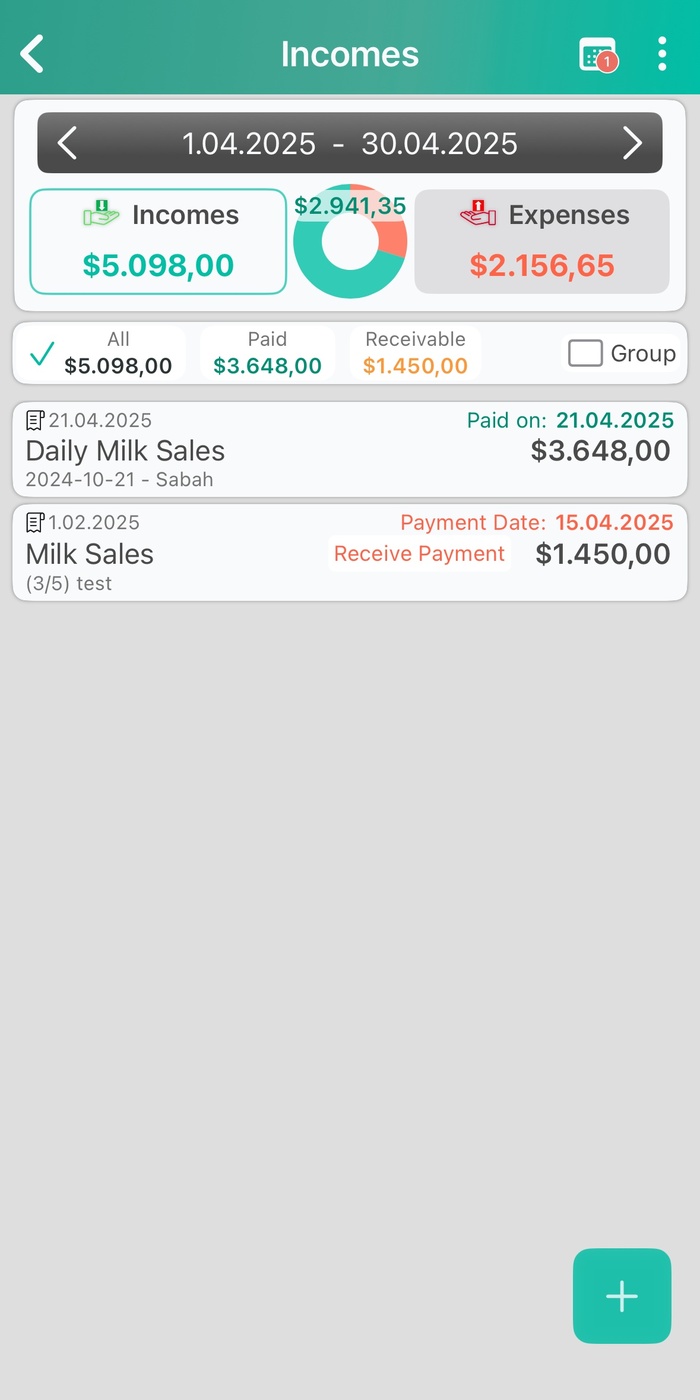Show All incomes filter

point(100,353)
